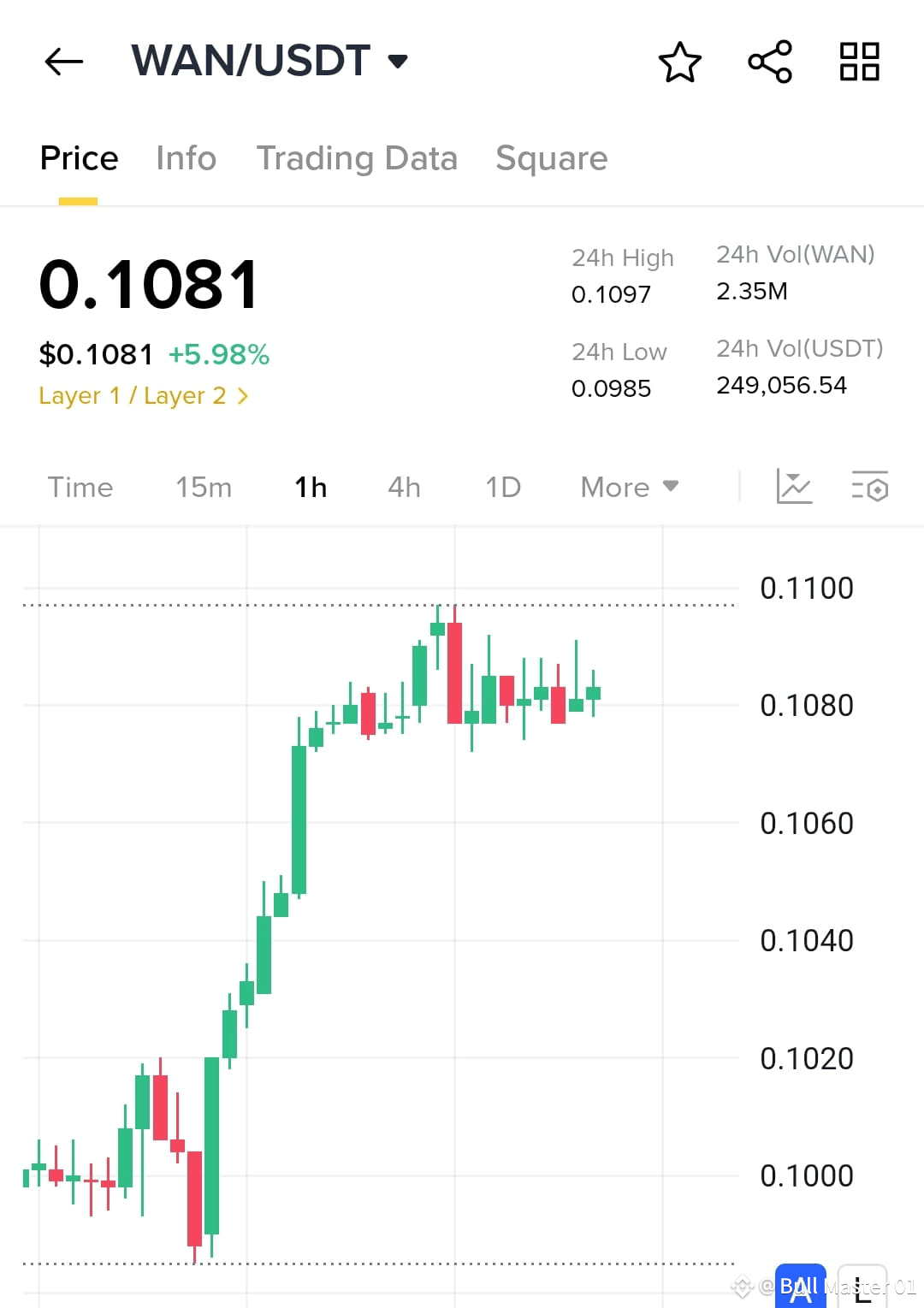The image size is (924, 1308).
Task: Open the chart display settings icon
Action: 869,486
